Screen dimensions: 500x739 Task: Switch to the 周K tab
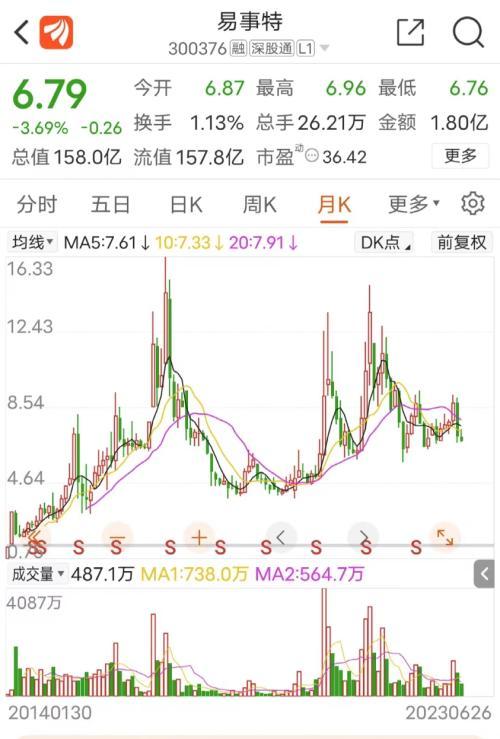tap(260, 205)
